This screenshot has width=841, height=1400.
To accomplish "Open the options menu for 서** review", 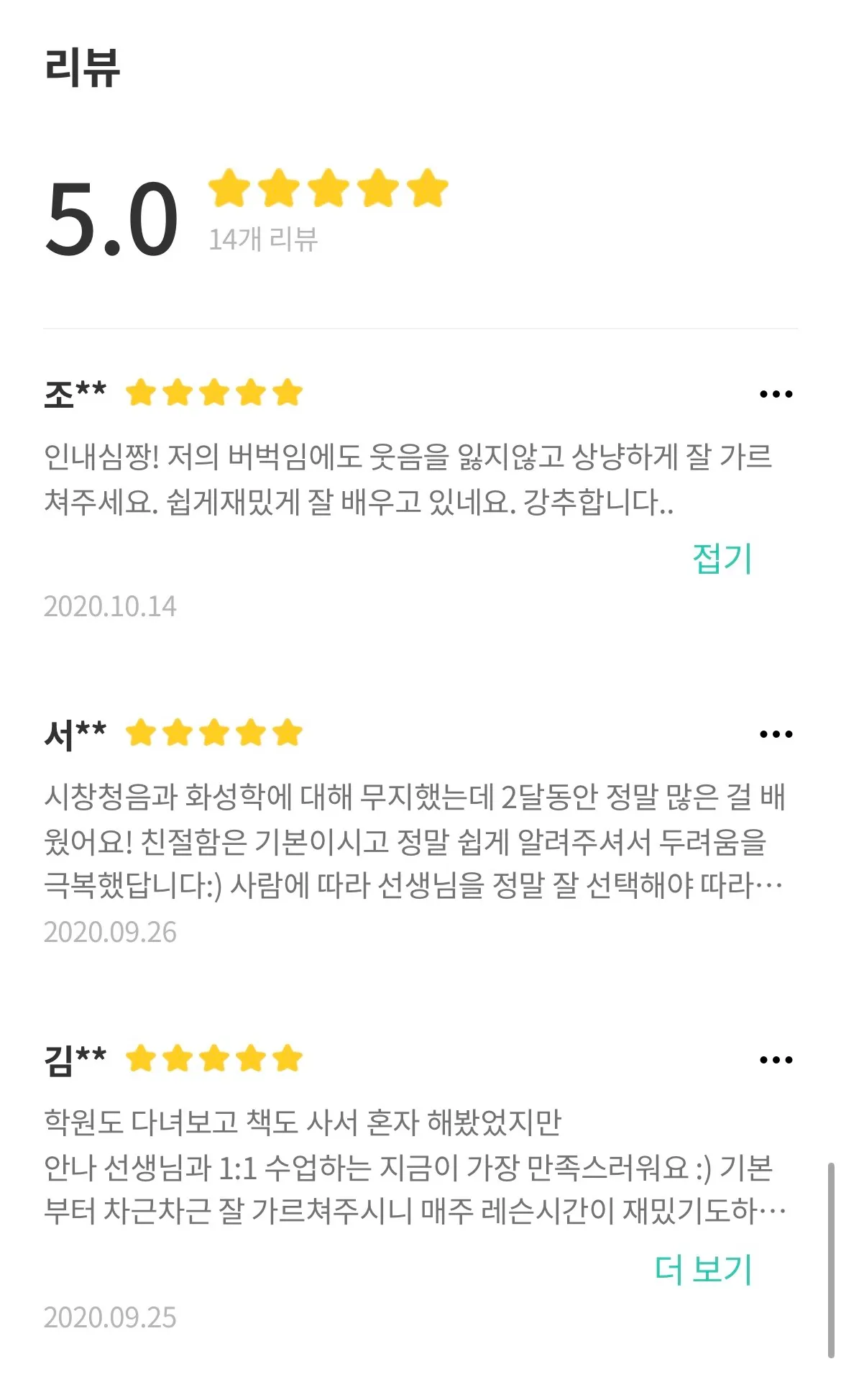I will [x=775, y=734].
